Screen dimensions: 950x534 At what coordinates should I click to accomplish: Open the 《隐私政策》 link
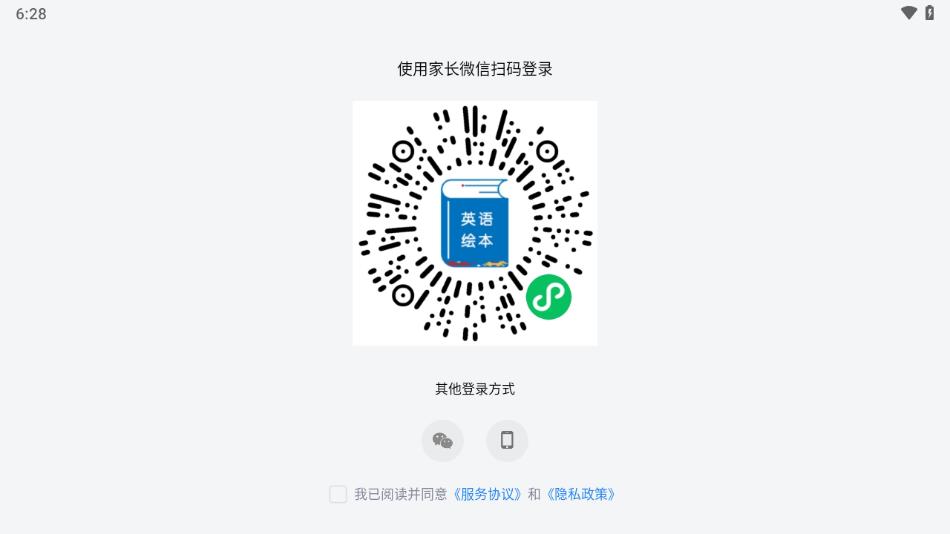[x=580, y=494]
